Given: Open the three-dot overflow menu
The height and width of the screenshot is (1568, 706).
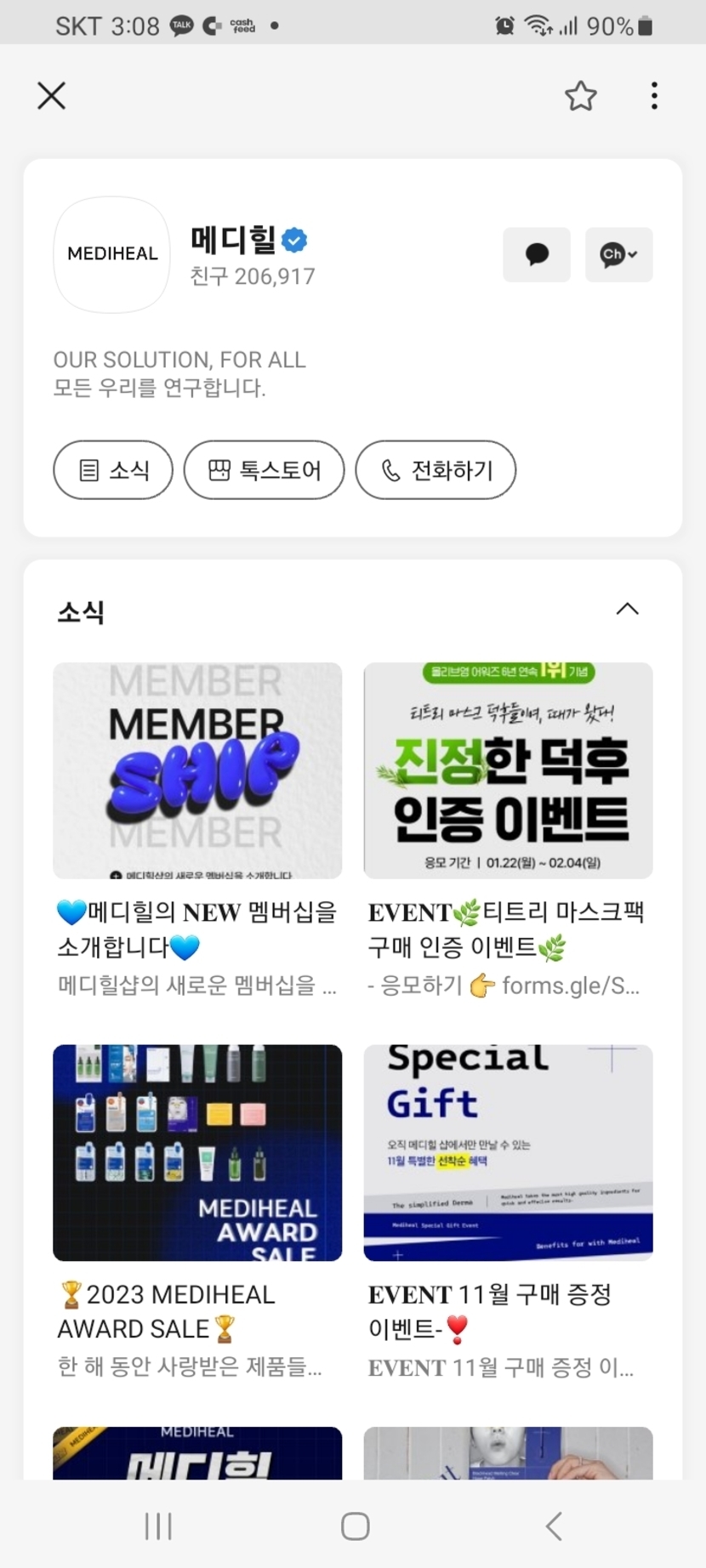Looking at the screenshot, I should [654, 96].
